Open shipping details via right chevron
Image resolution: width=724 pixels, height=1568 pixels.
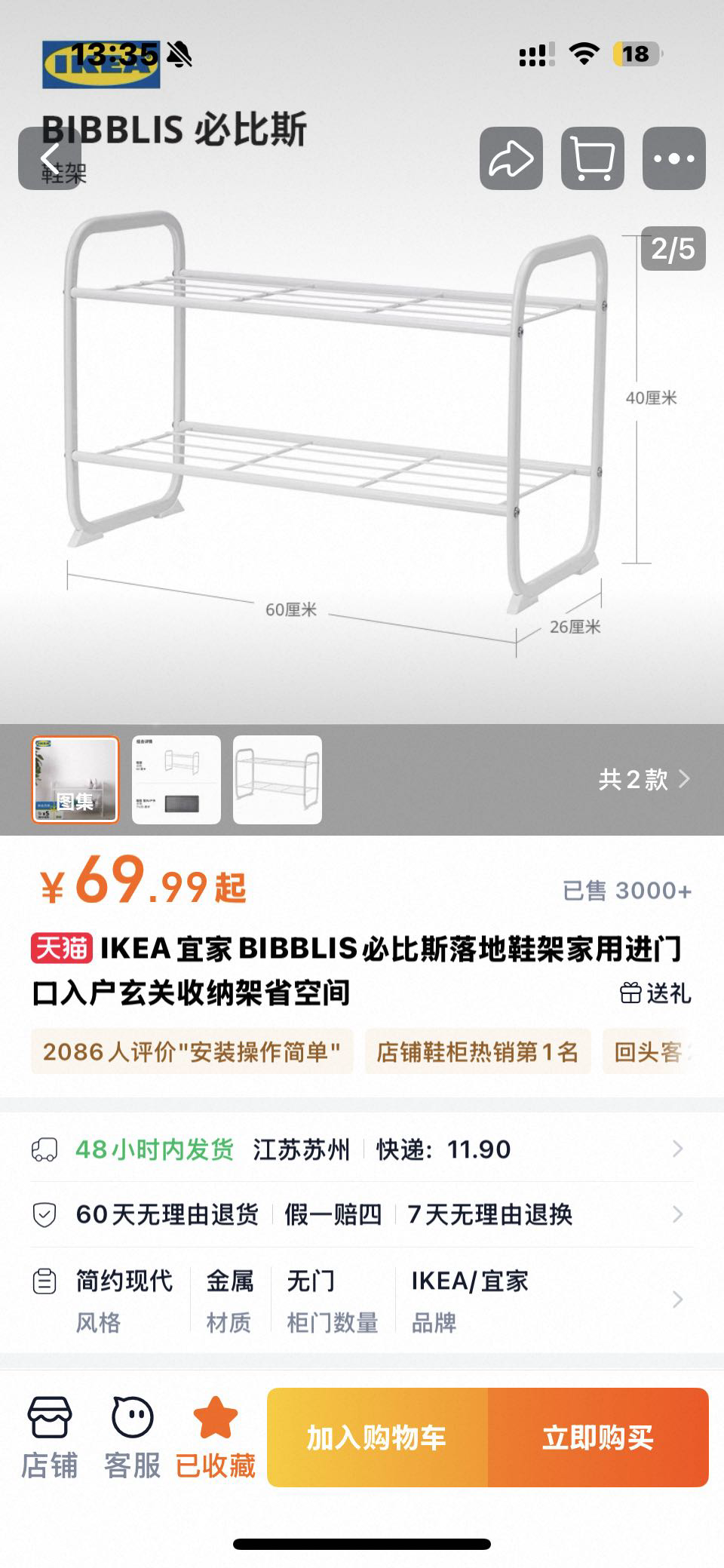[x=677, y=1149]
